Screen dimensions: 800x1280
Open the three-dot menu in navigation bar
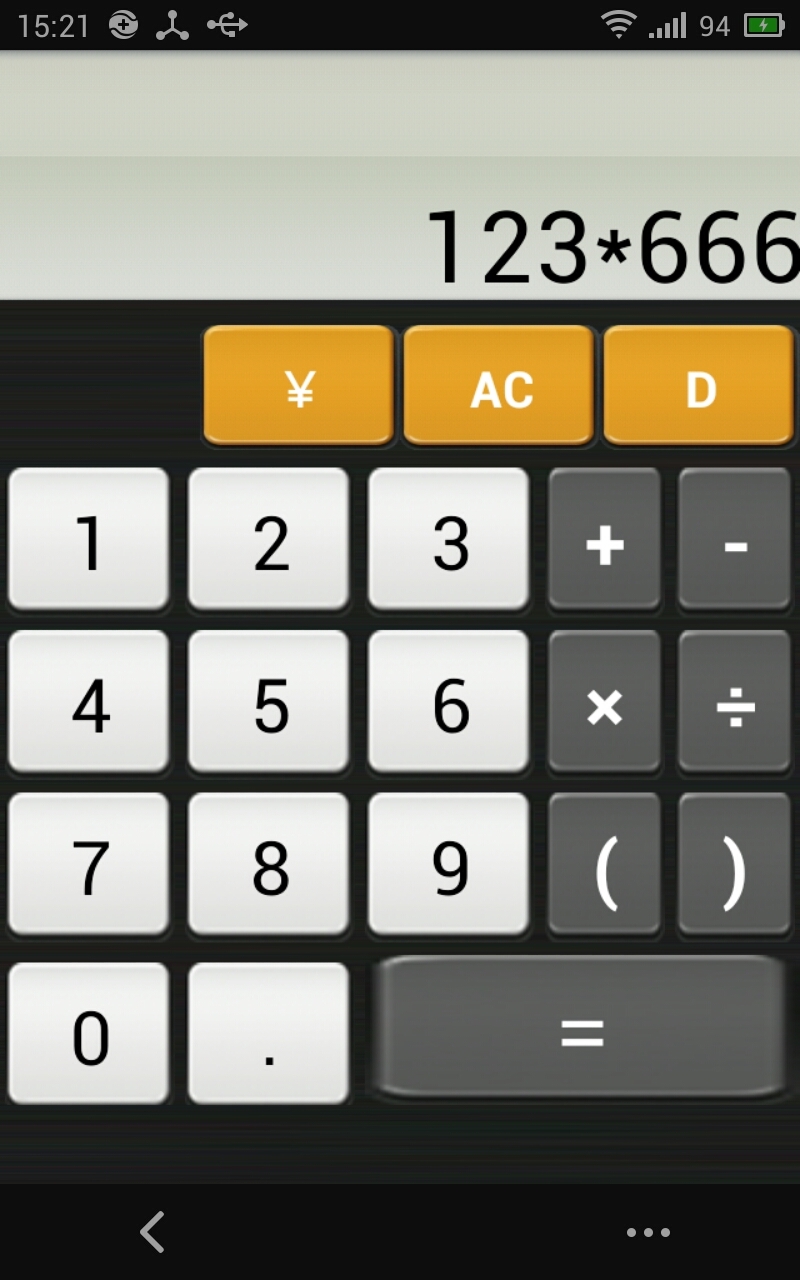[x=648, y=1232]
